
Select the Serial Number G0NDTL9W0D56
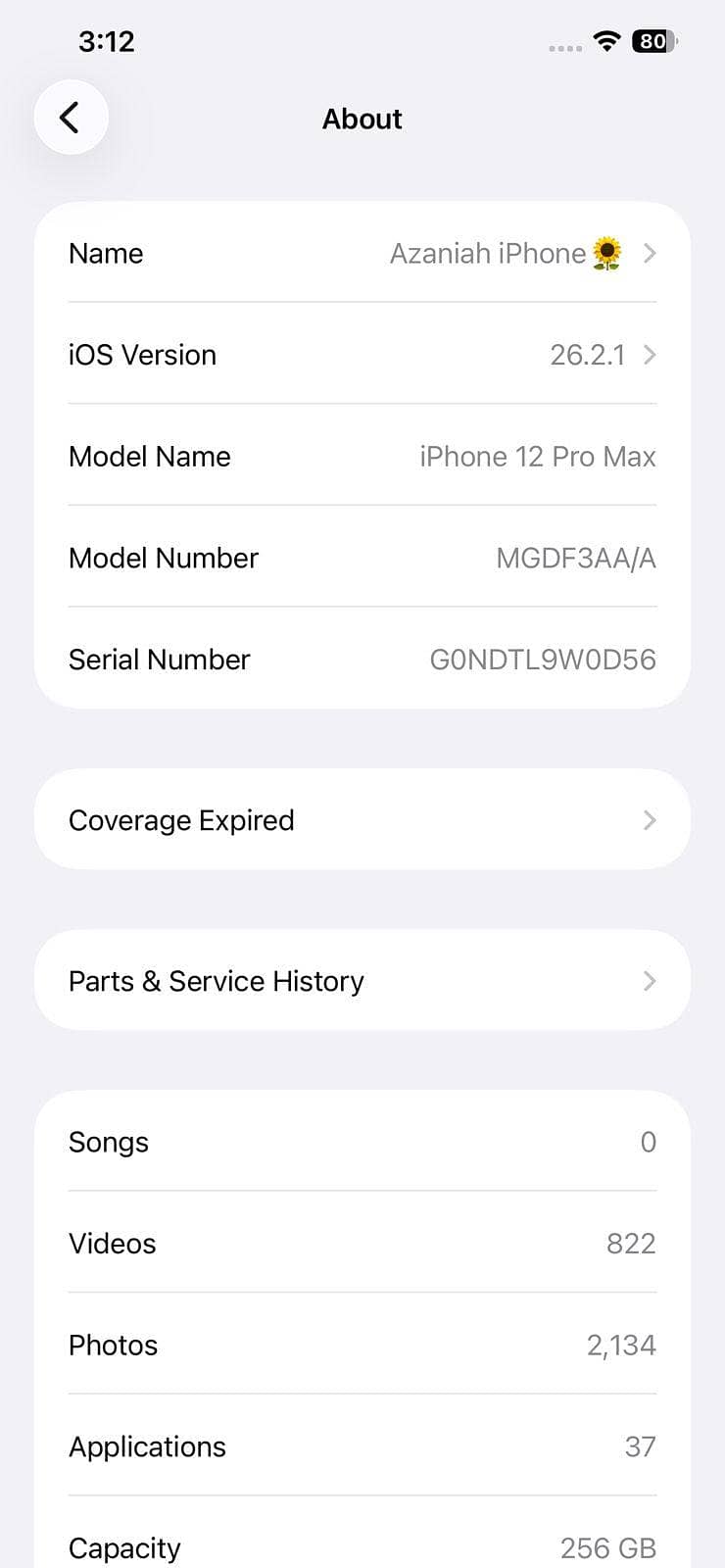click(543, 659)
